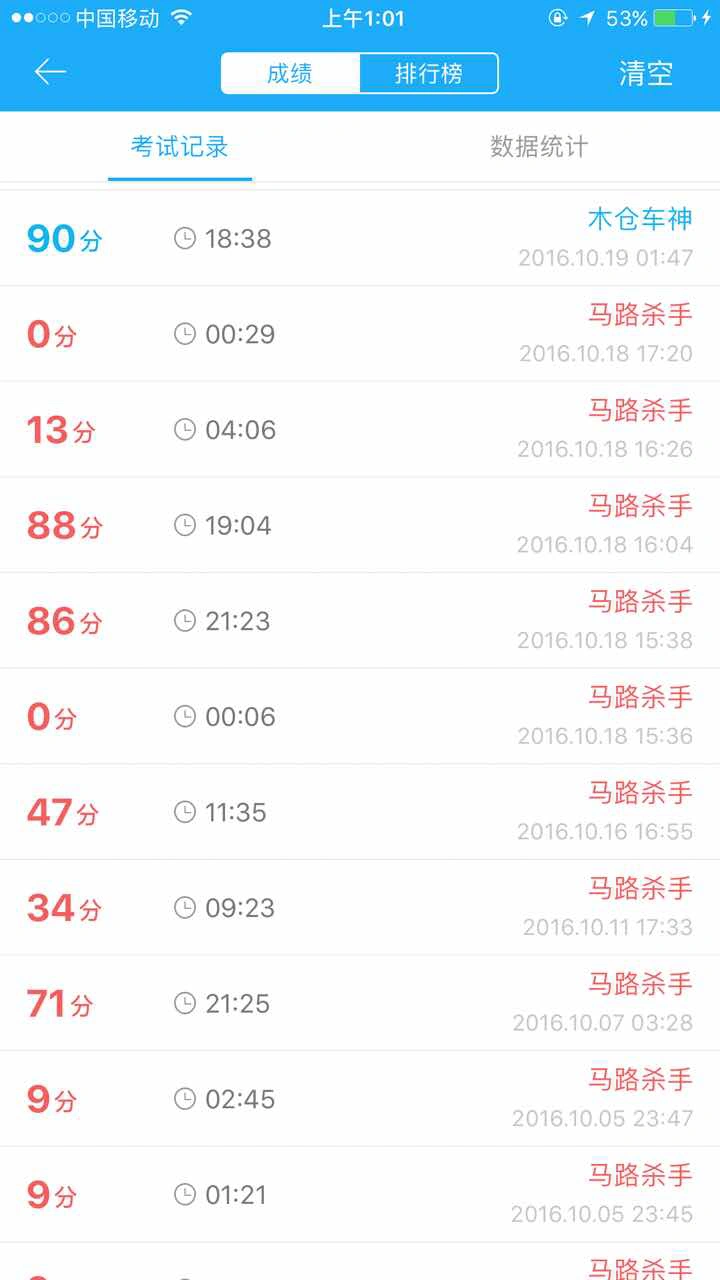720x1280 pixels.
Task: Open the 9分 record at 23:45
Action: (x=360, y=1194)
